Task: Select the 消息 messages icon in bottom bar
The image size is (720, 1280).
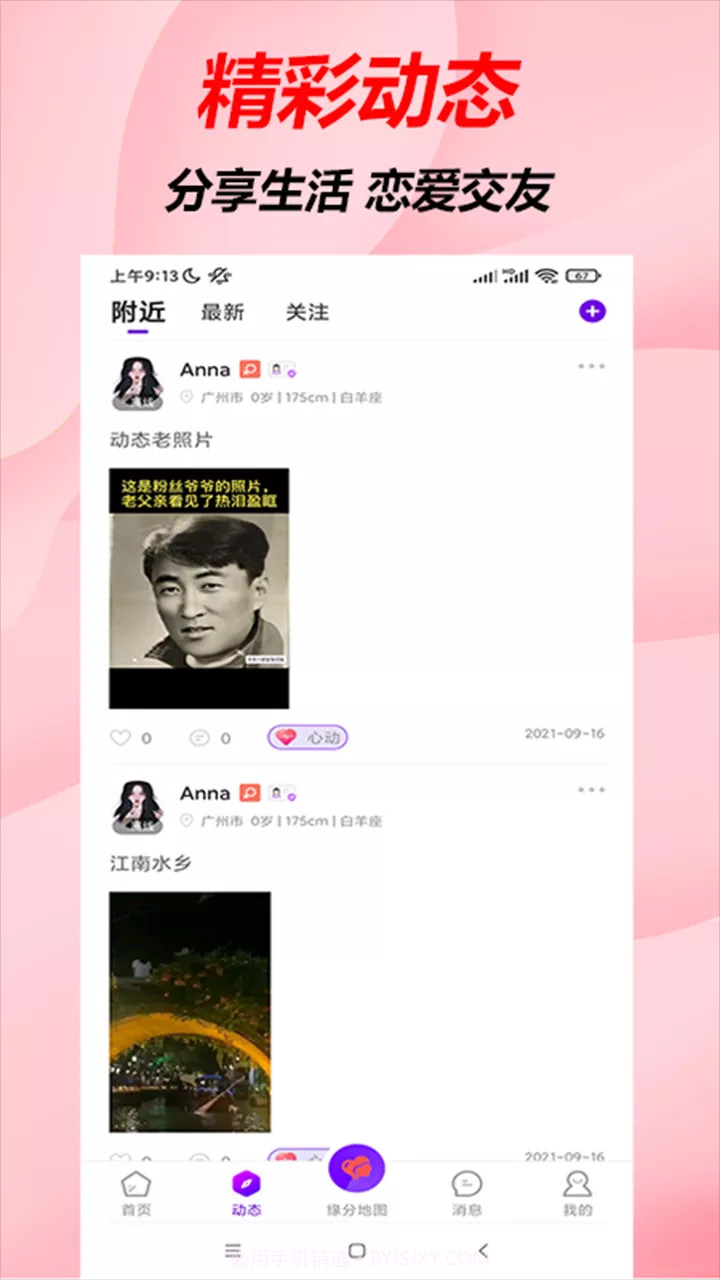Action: click(x=467, y=1185)
